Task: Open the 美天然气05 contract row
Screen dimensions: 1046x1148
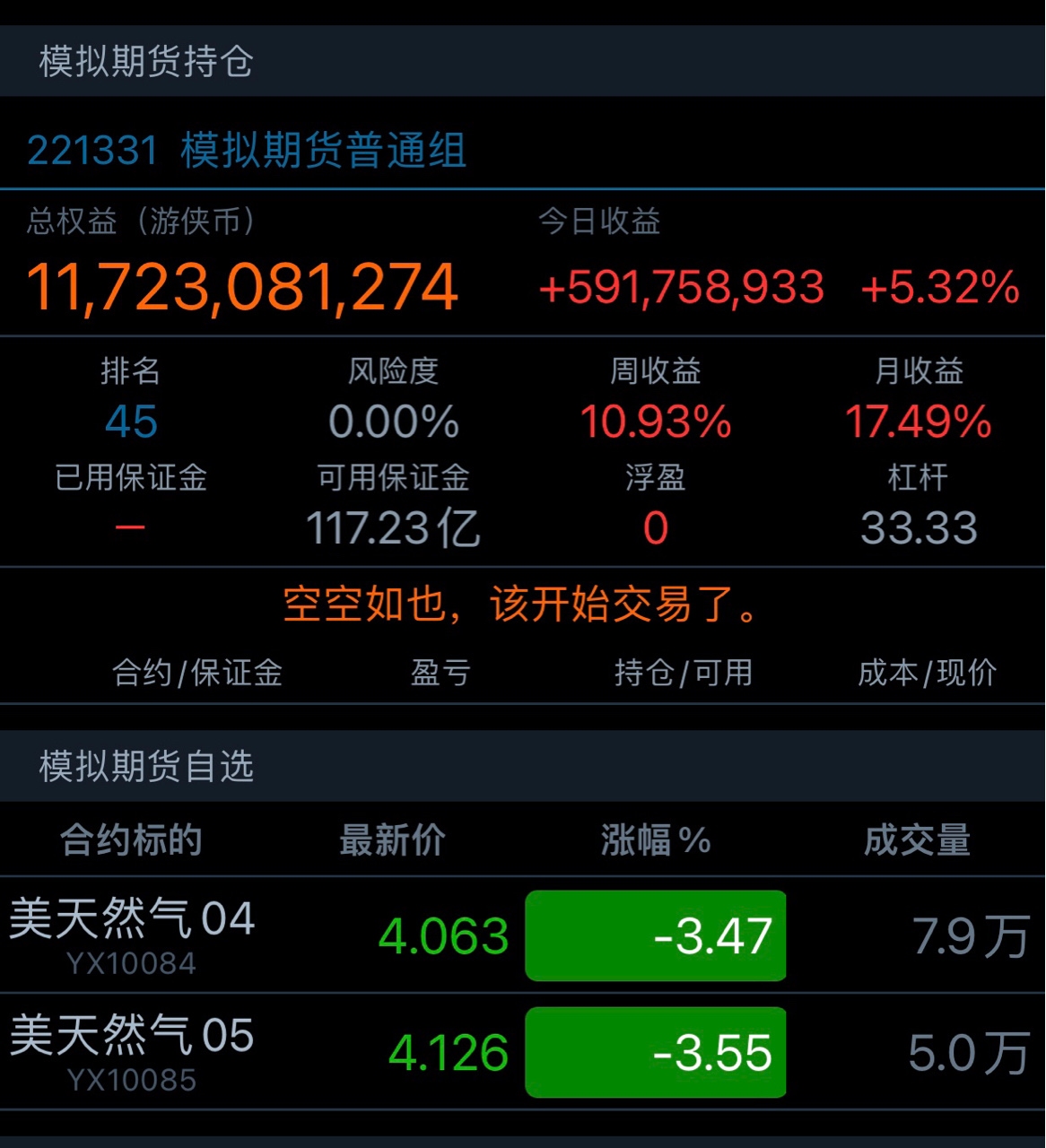Action: click(x=133, y=1051)
